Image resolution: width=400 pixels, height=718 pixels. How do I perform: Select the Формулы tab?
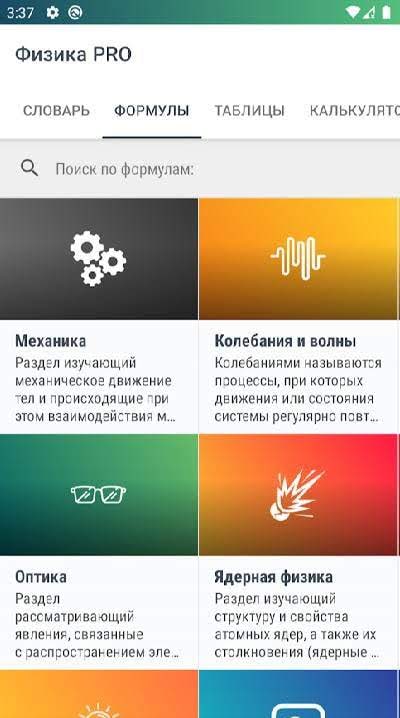pyautogui.click(x=151, y=111)
